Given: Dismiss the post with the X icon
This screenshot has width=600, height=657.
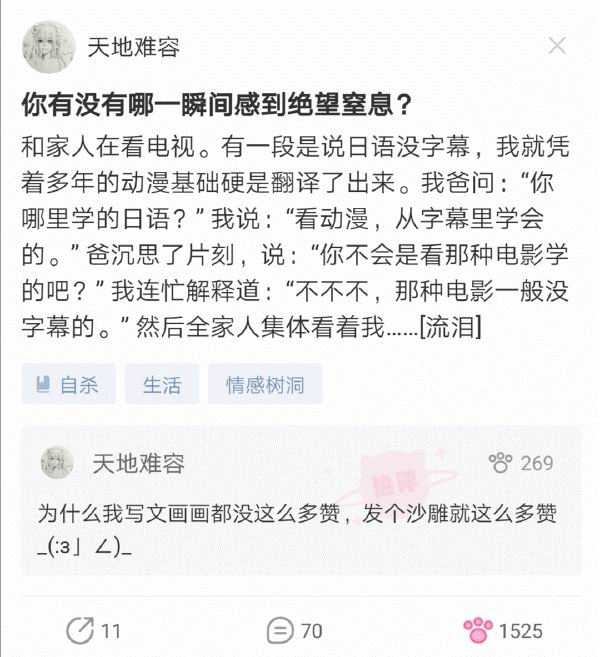Looking at the screenshot, I should (557, 45).
